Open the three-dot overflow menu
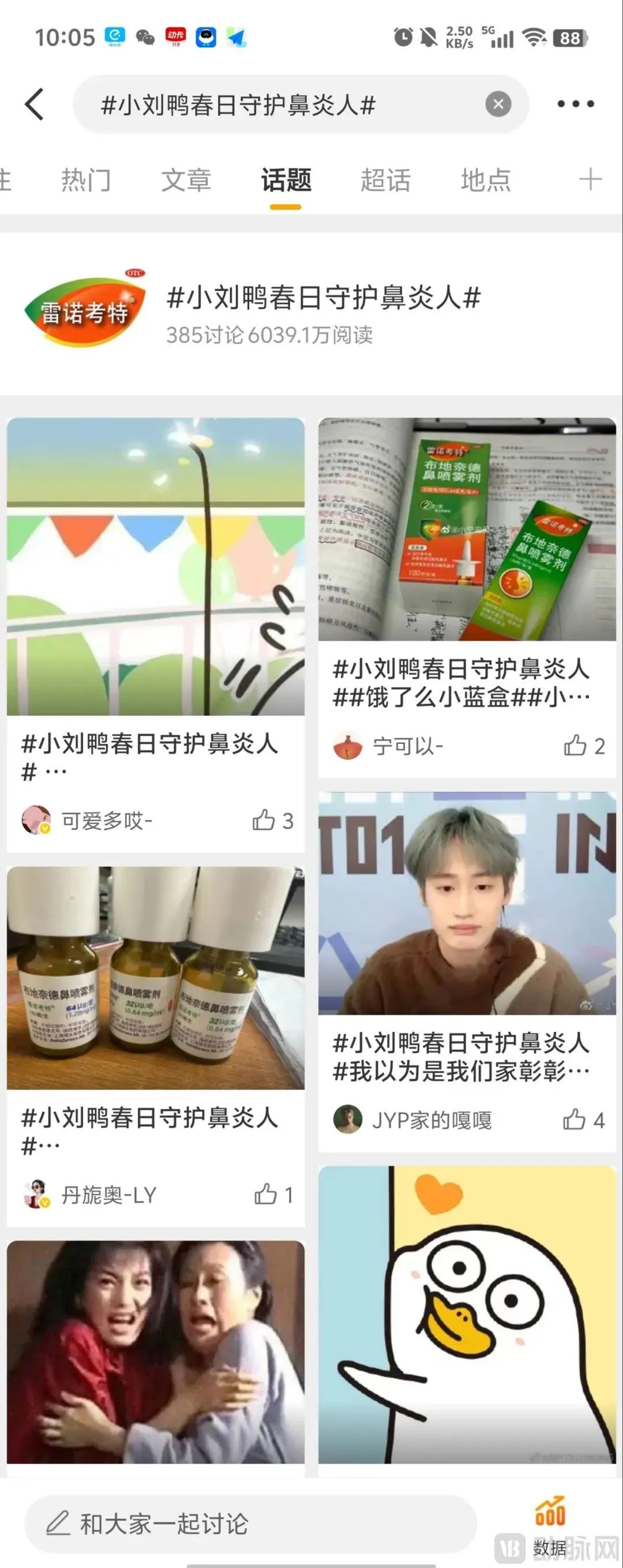This screenshot has height=1568, width=623. coord(575,104)
